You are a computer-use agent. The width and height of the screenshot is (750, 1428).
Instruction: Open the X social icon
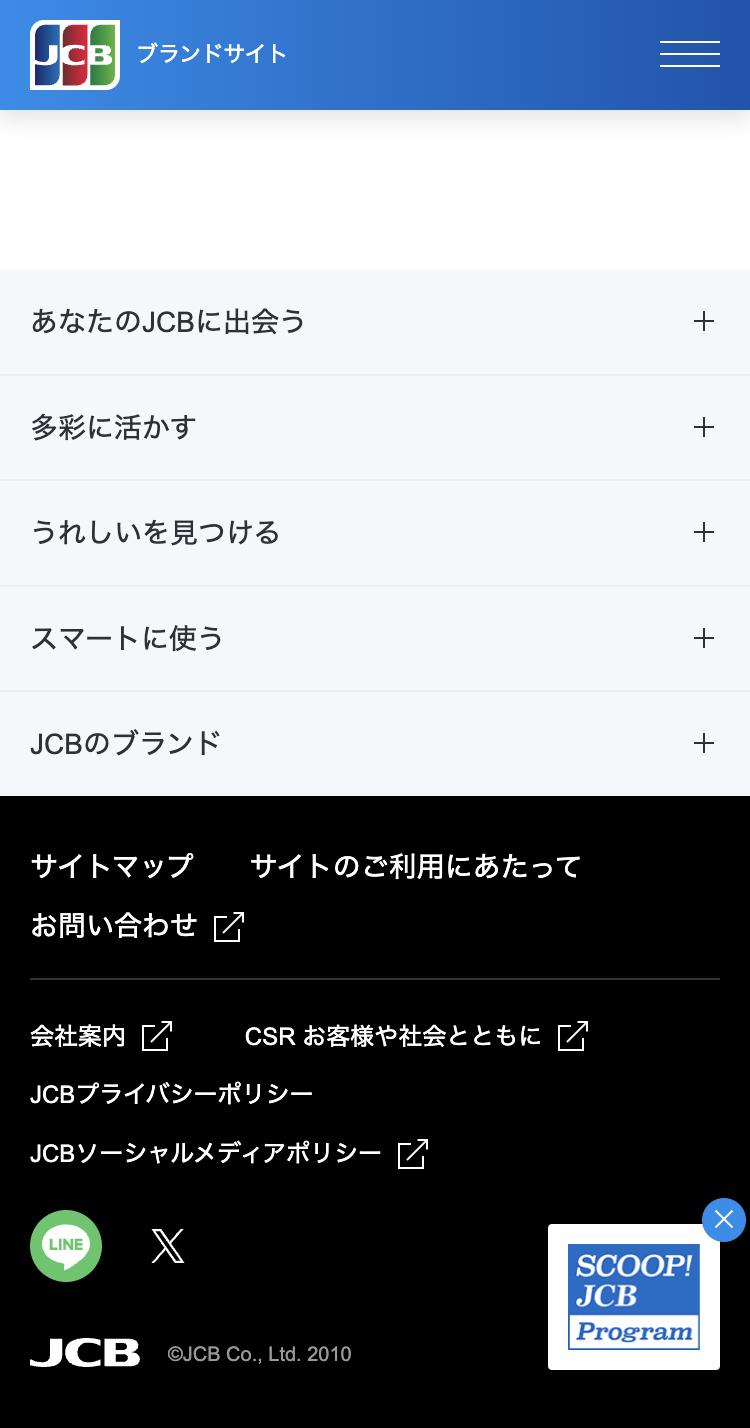point(167,1246)
